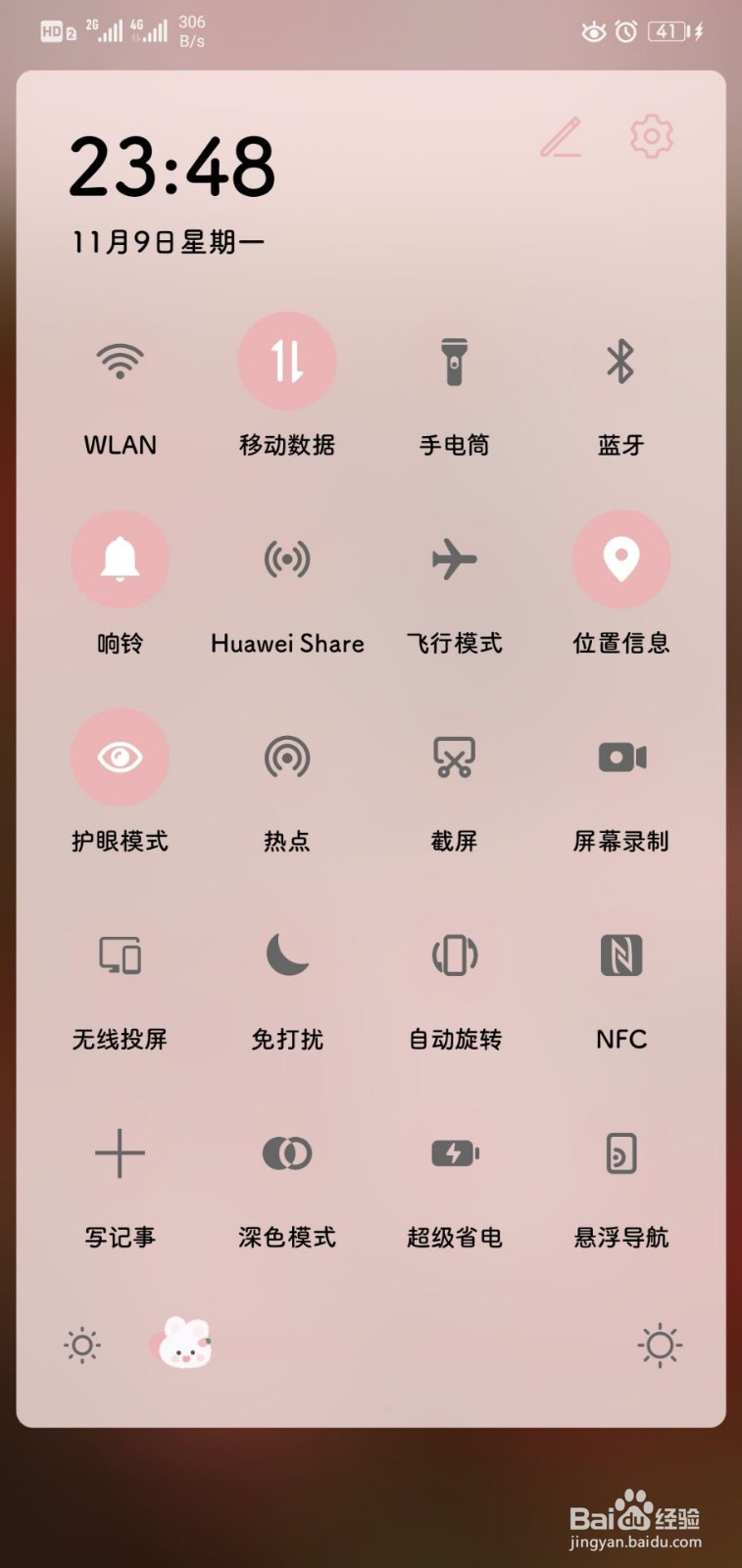
Task: Turn on 免打扰 do not disturb
Action: (287, 955)
